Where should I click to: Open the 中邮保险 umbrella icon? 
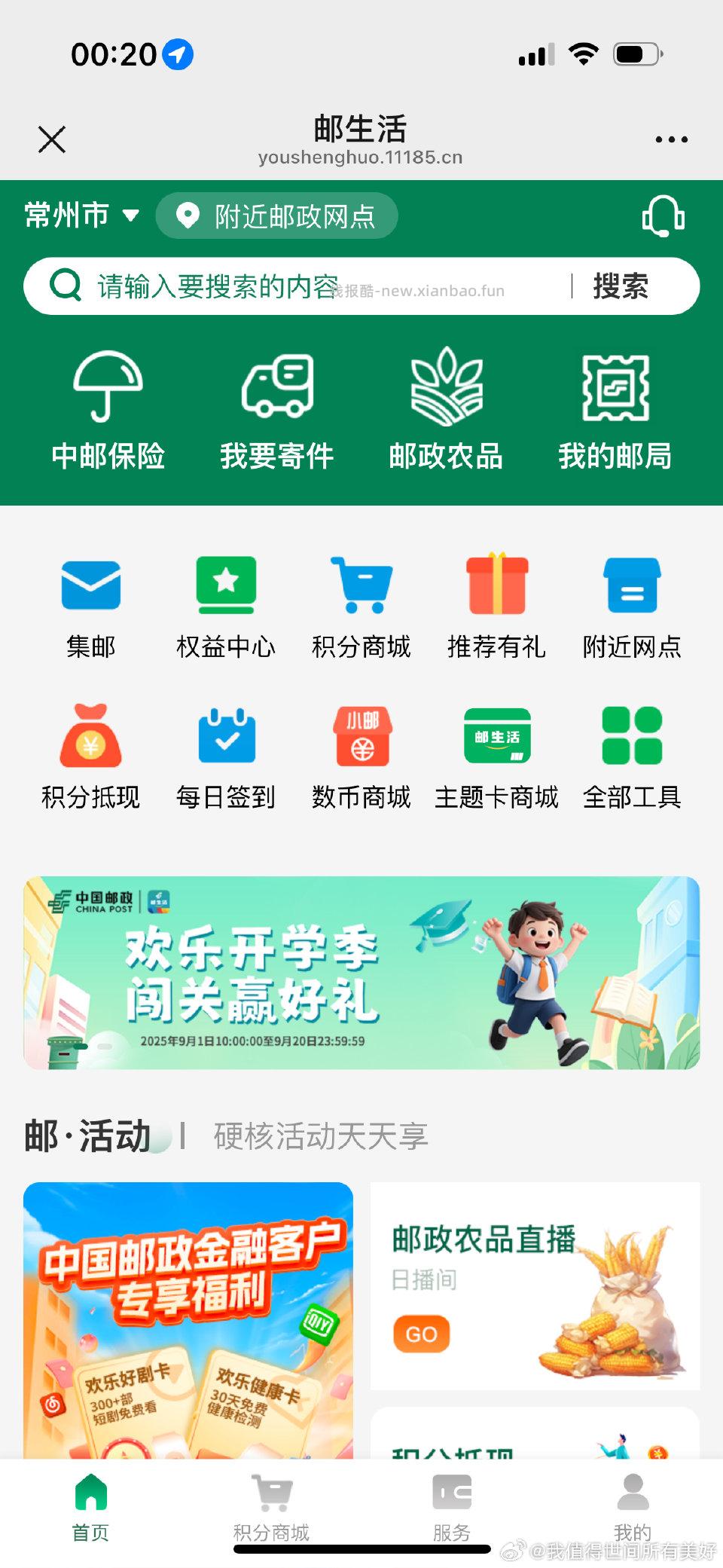[109, 407]
